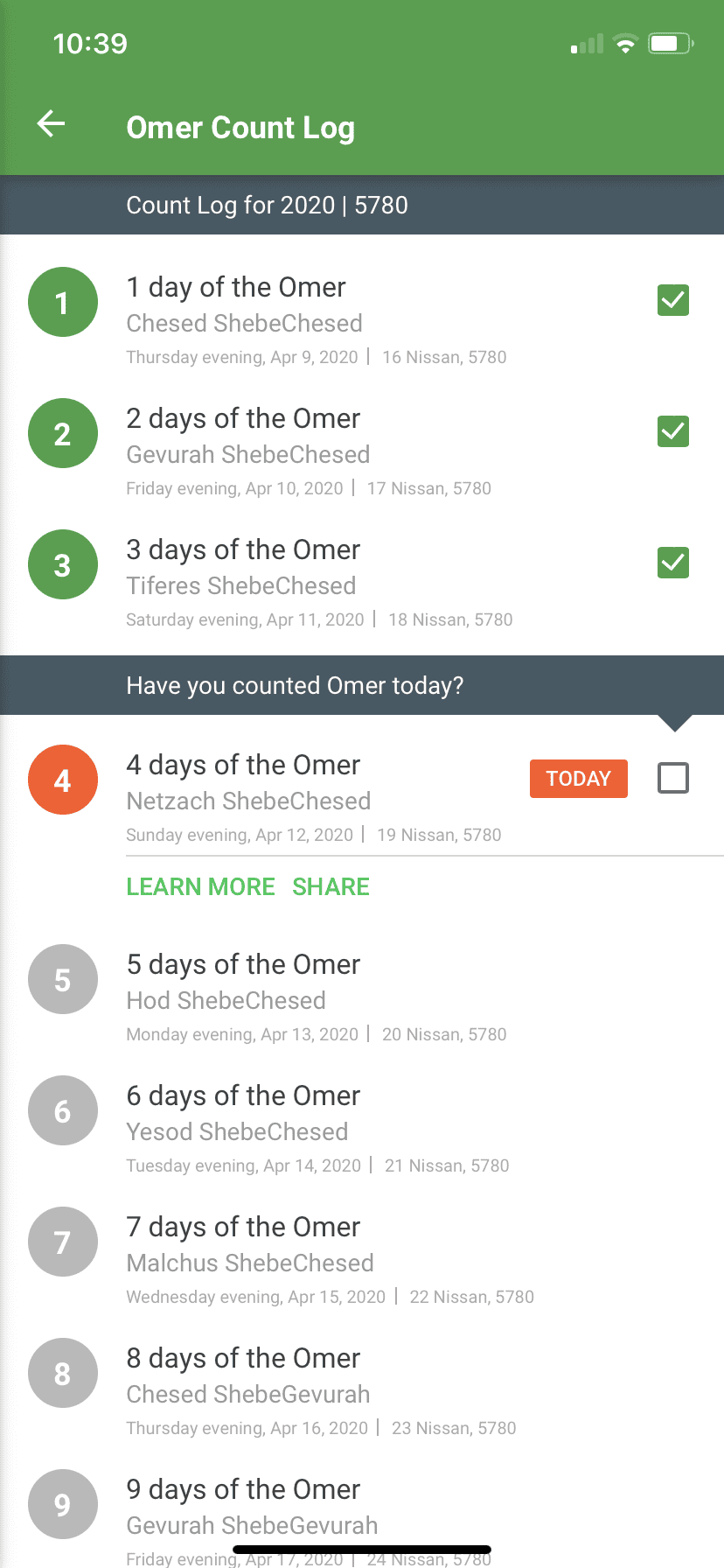Open the Malchus ShebeChesed day 7 row
This screenshot has width=724, height=1568.
click(362, 1261)
